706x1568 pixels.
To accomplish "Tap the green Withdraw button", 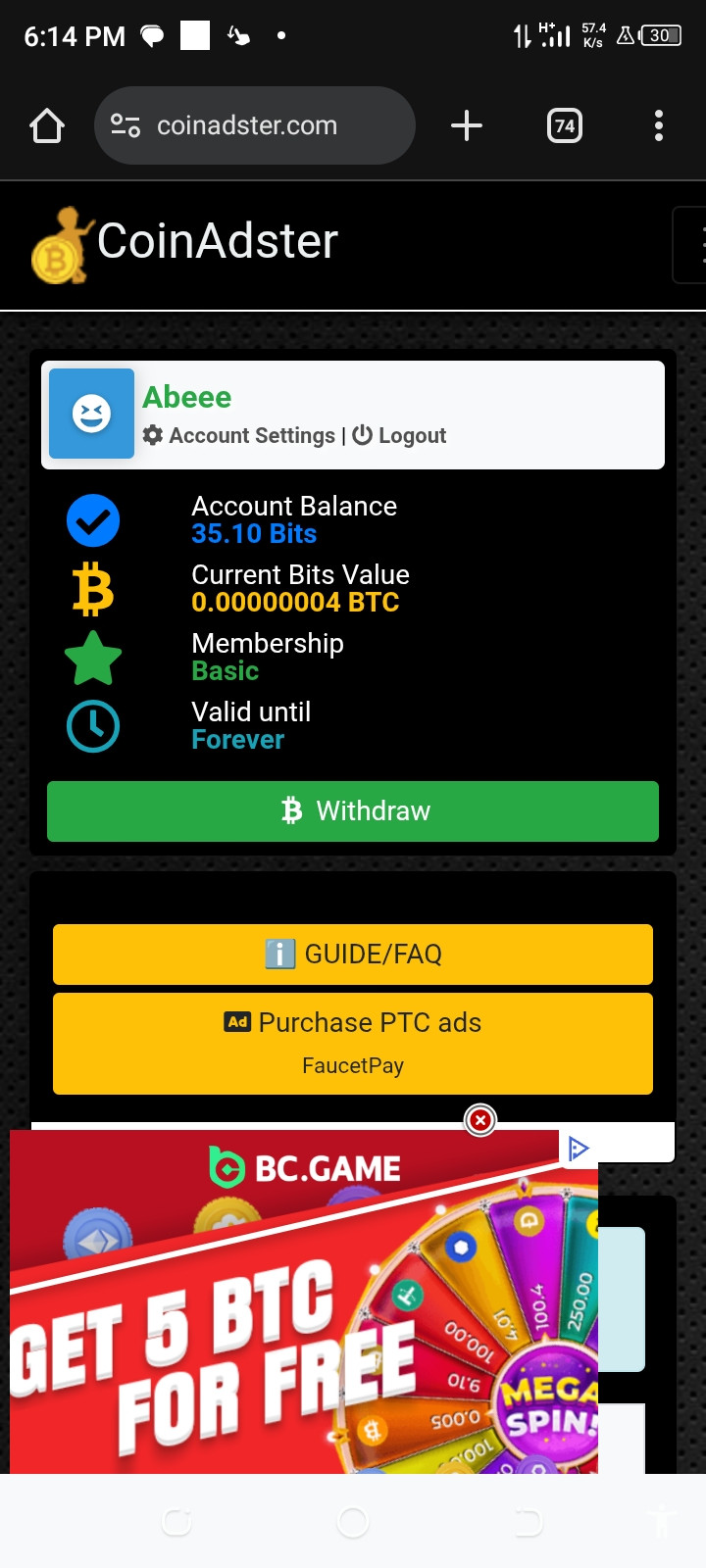I will (353, 811).
